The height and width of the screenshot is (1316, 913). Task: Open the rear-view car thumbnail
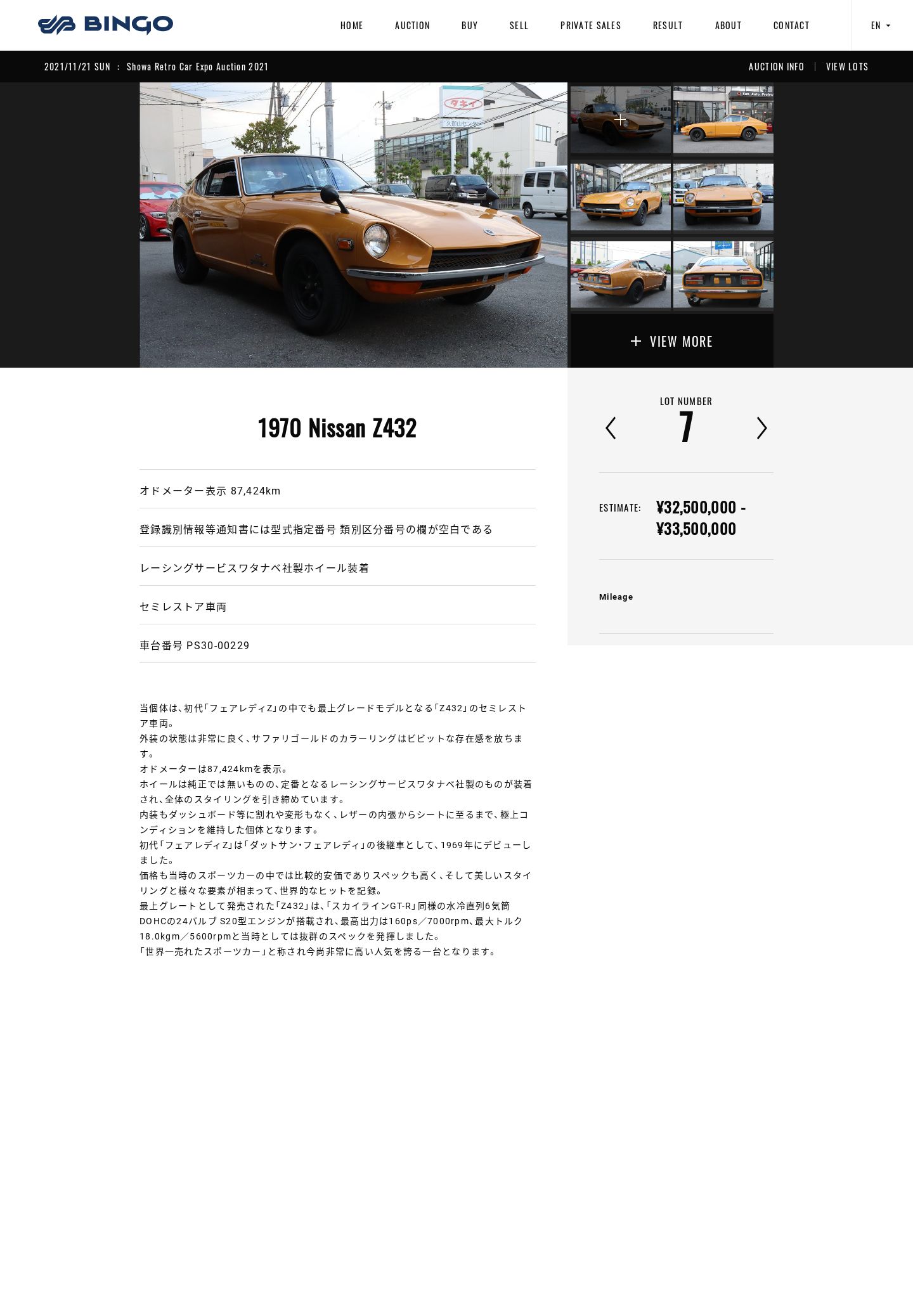[x=723, y=274]
